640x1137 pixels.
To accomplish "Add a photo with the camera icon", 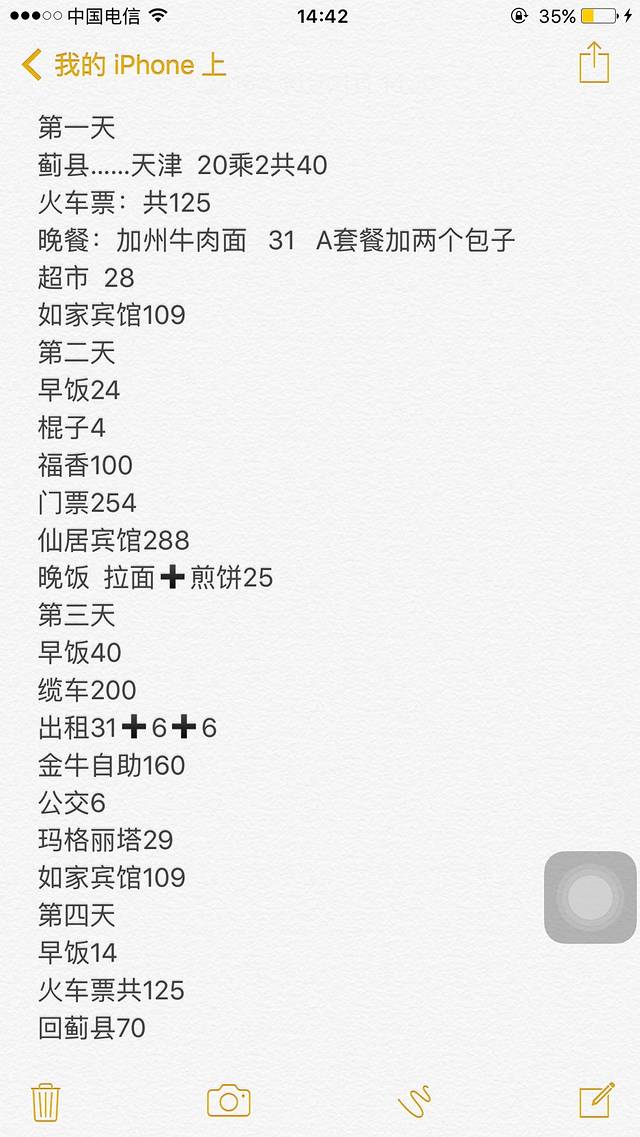I will click(229, 1101).
